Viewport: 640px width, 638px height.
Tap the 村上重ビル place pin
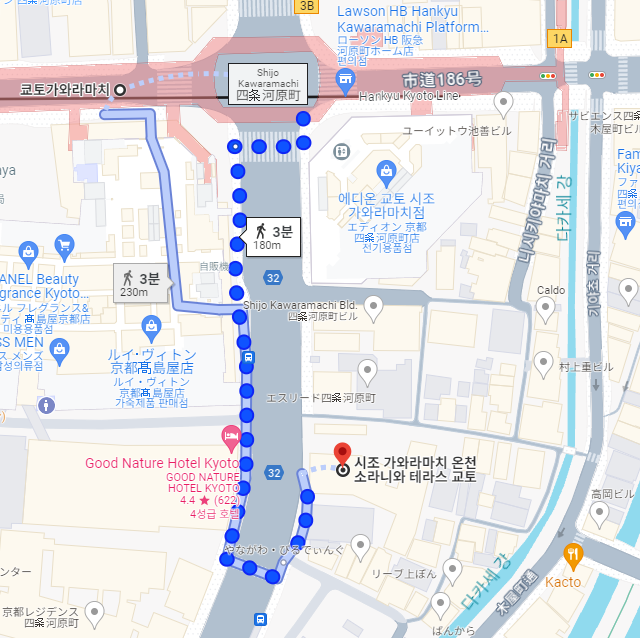(x=544, y=363)
